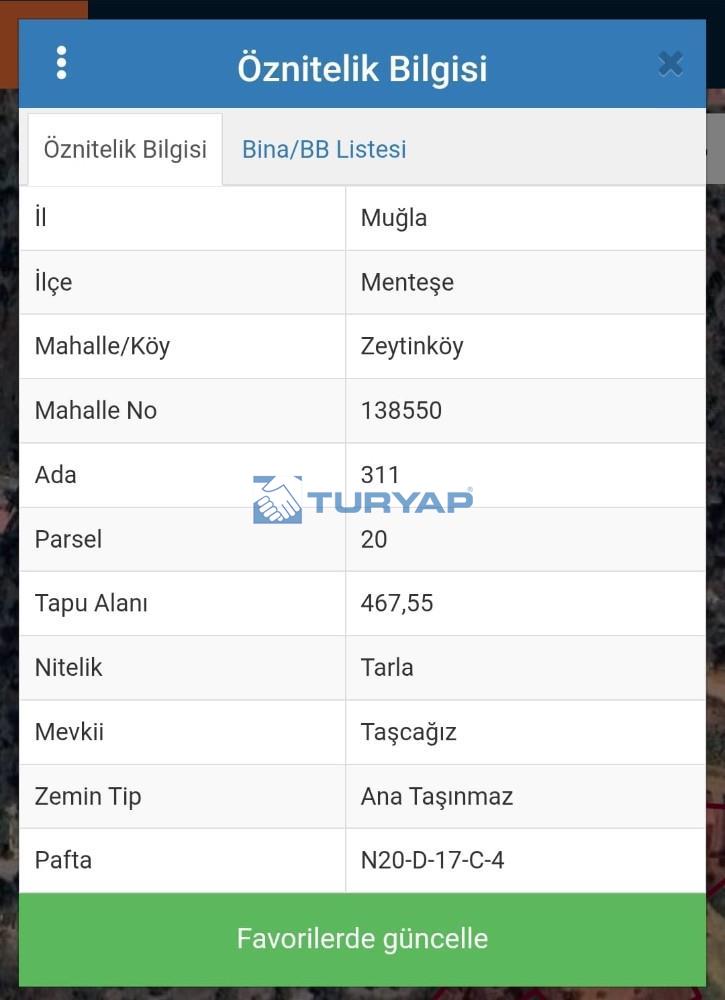Open the three-dot overflow menu
Image resolution: width=725 pixels, height=1000 pixels.
click(x=62, y=63)
